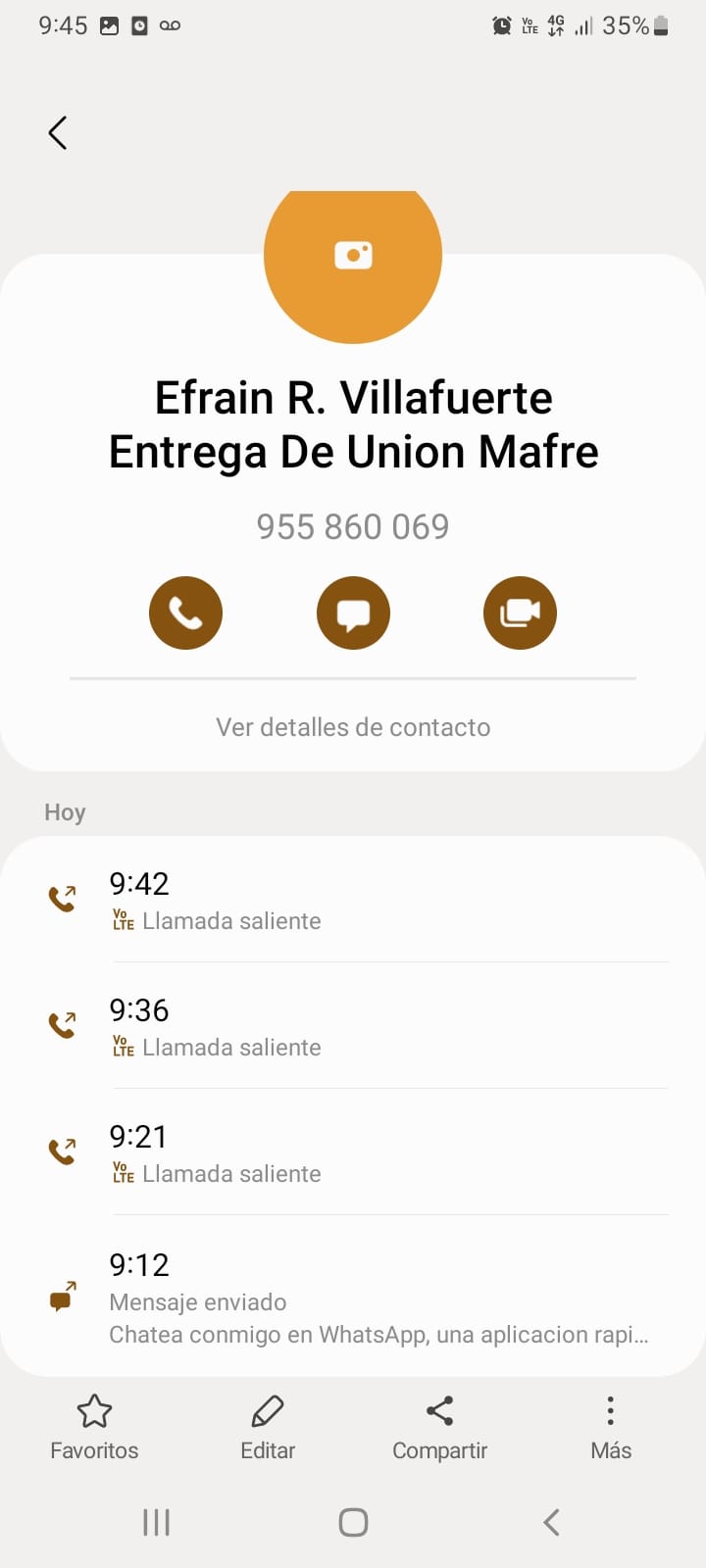Call Efrain with the phone button
Image resolution: width=706 pixels, height=1568 pixels.
[185, 613]
